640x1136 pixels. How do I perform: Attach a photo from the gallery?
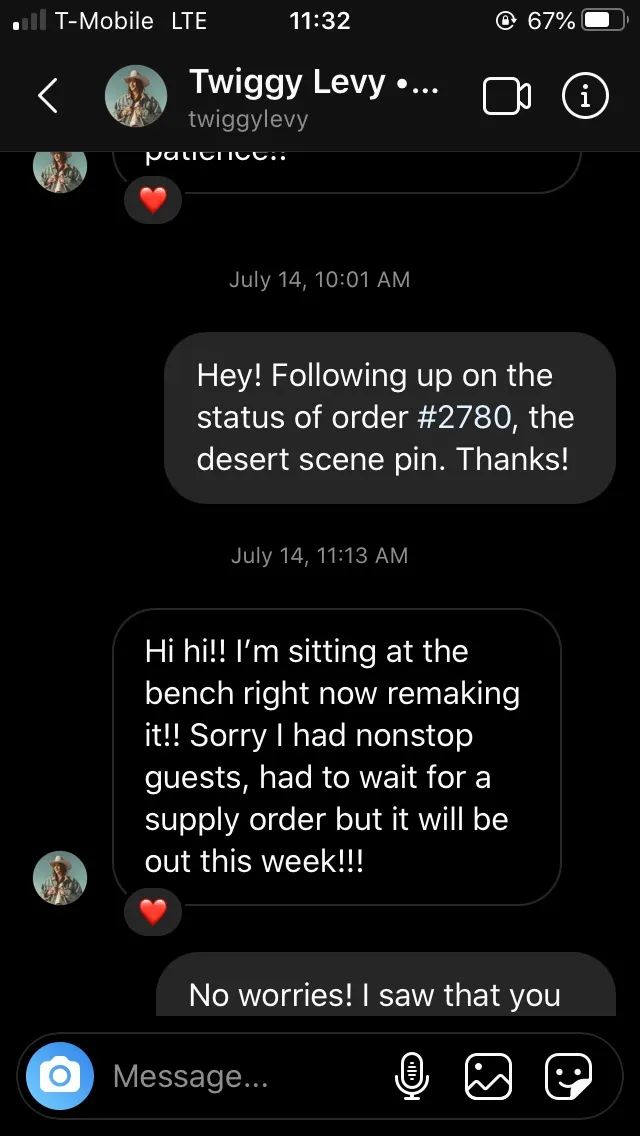[489, 1076]
